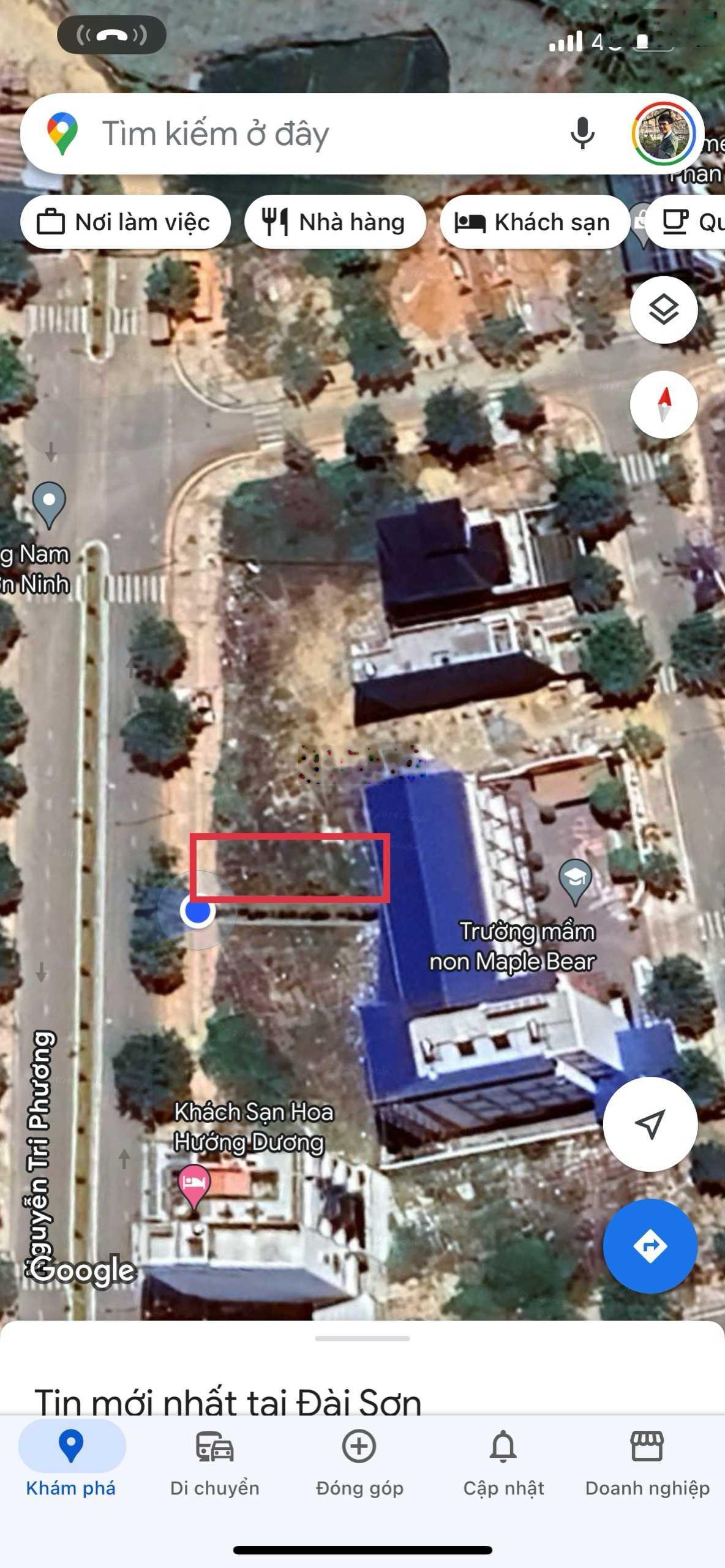Filter by "Nhà hàng" chip

coord(335,222)
